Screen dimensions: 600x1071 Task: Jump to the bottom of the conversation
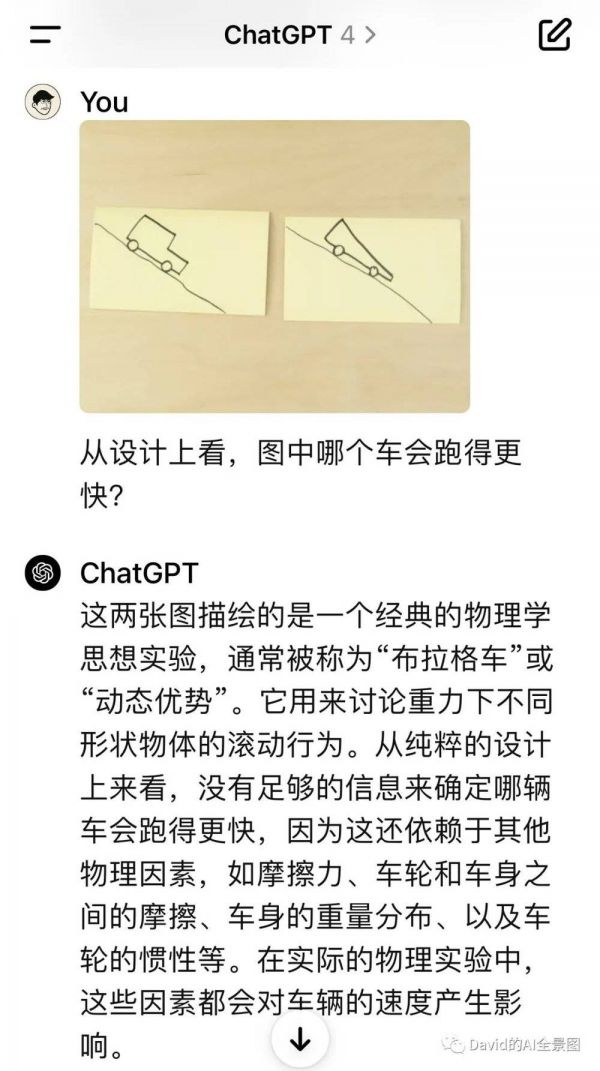[x=300, y=1040]
